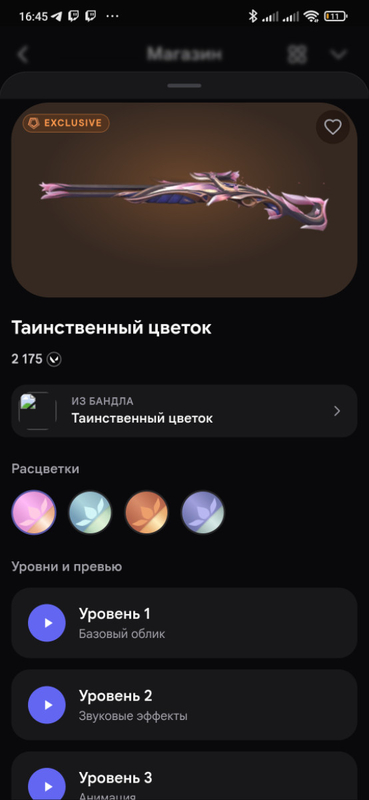The height and width of the screenshot is (800, 369).
Task: Pick the purple color variant
Action: point(203,512)
